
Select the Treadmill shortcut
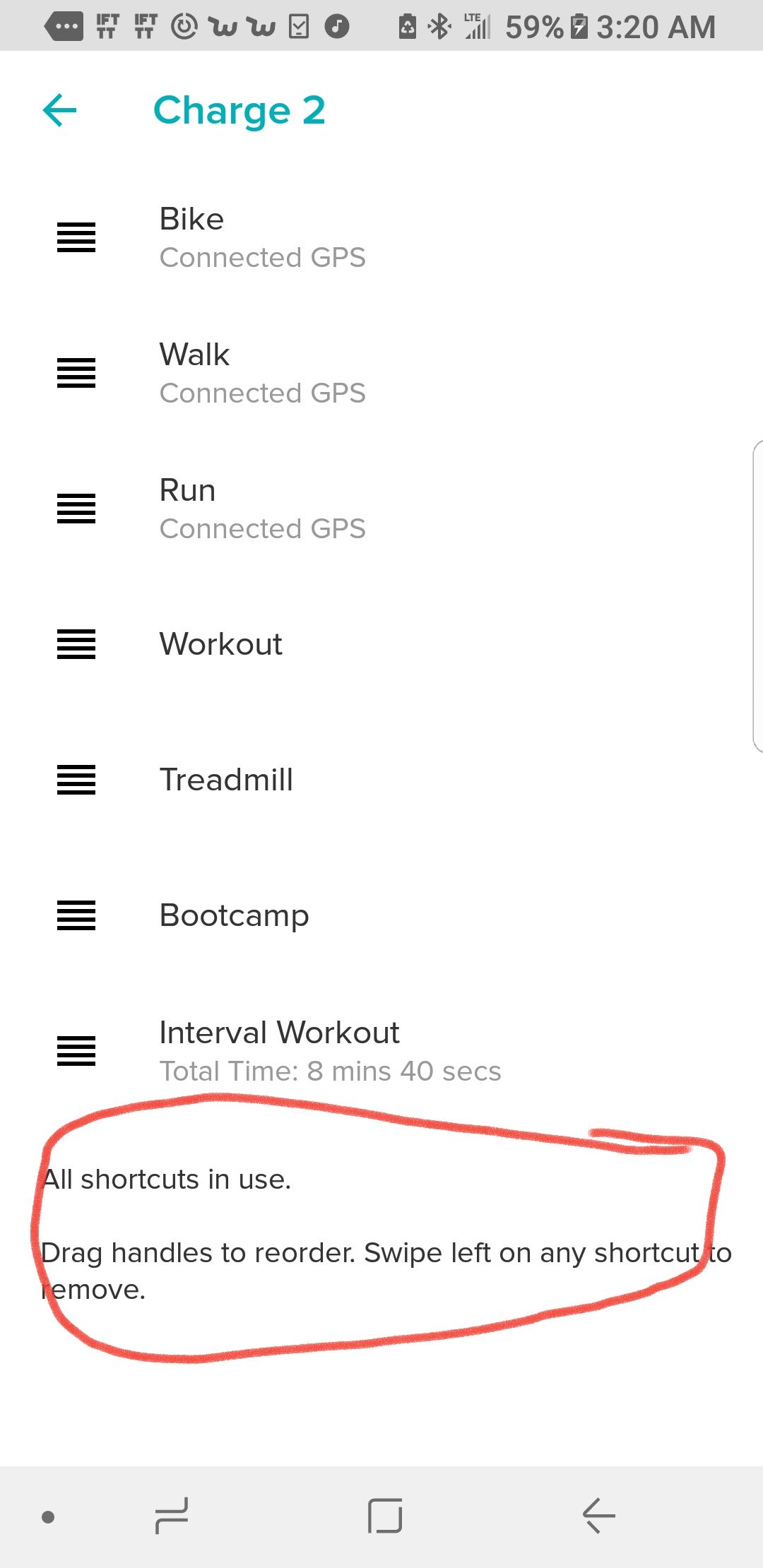(226, 780)
